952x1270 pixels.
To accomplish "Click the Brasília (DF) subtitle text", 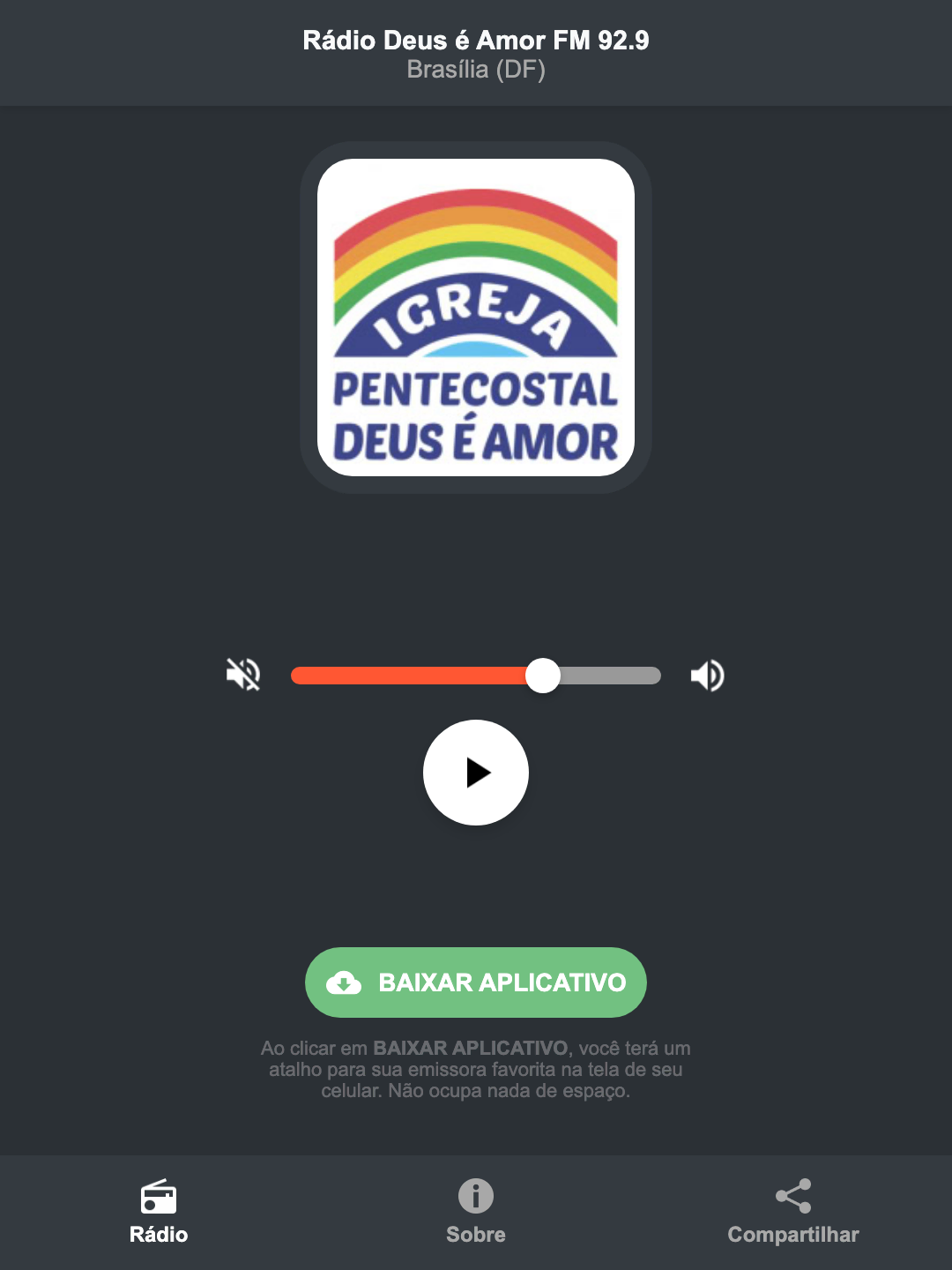I will (476, 71).
